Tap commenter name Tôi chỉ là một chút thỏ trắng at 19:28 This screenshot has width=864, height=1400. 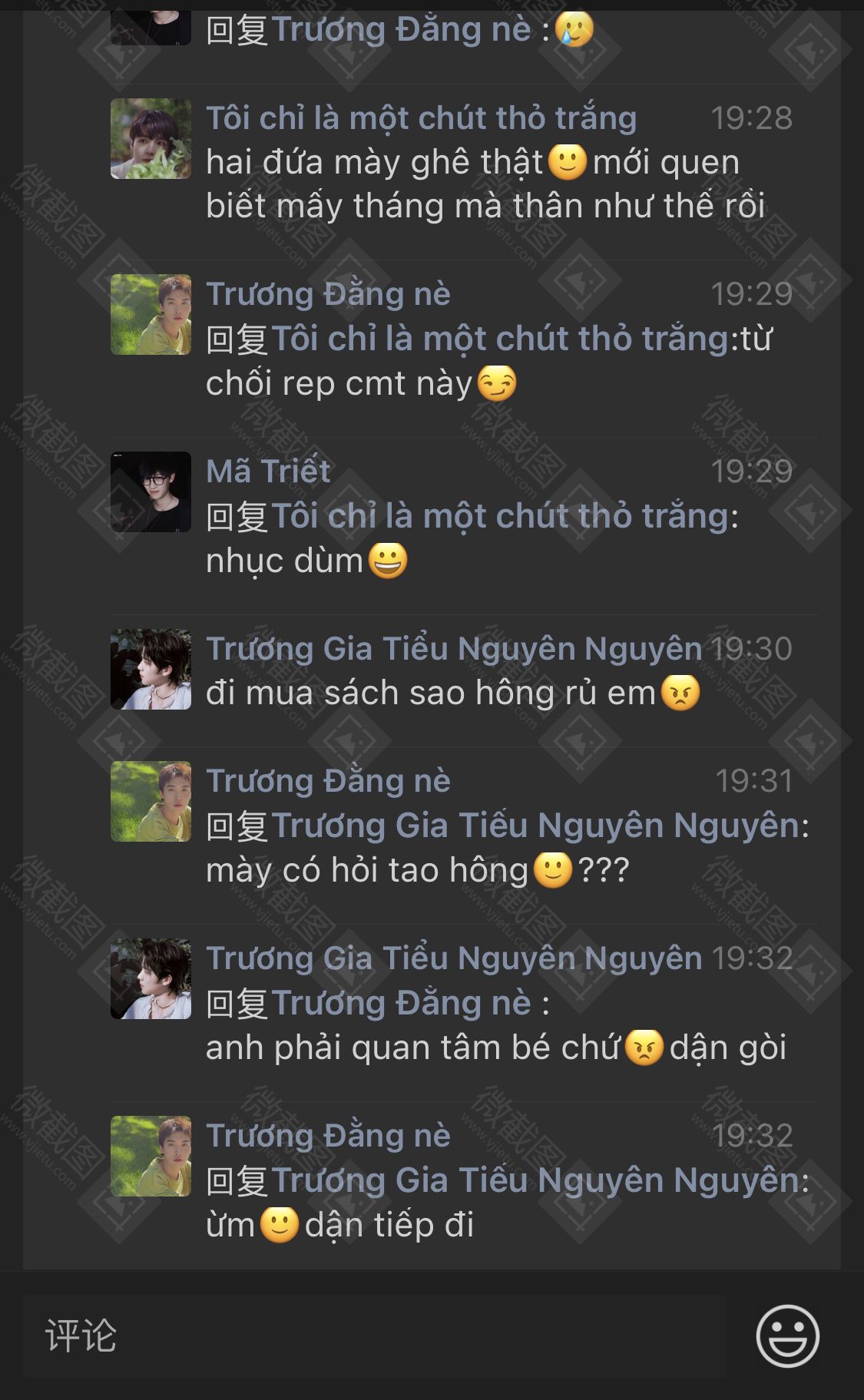pyautogui.click(x=421, y=118)
